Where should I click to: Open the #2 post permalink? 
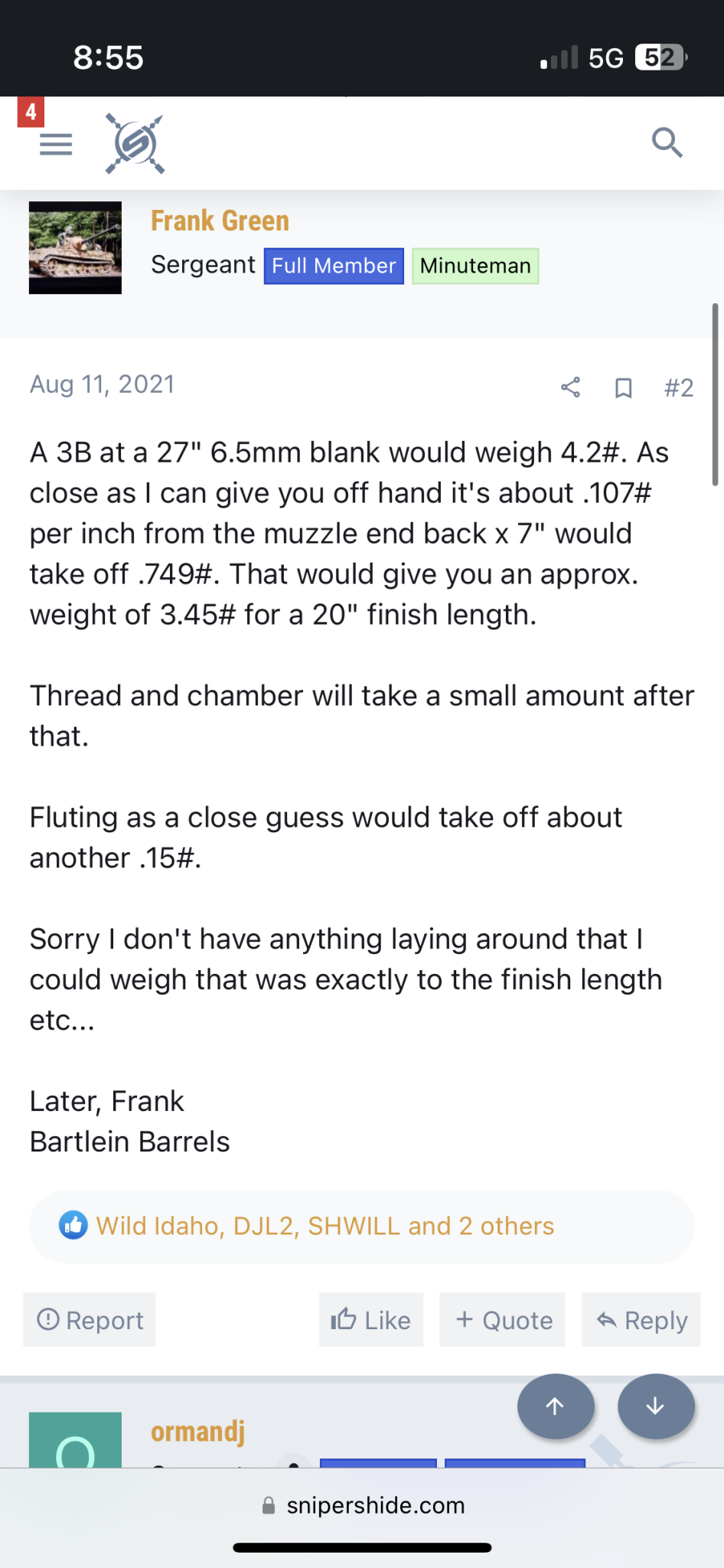coord(679,387)
